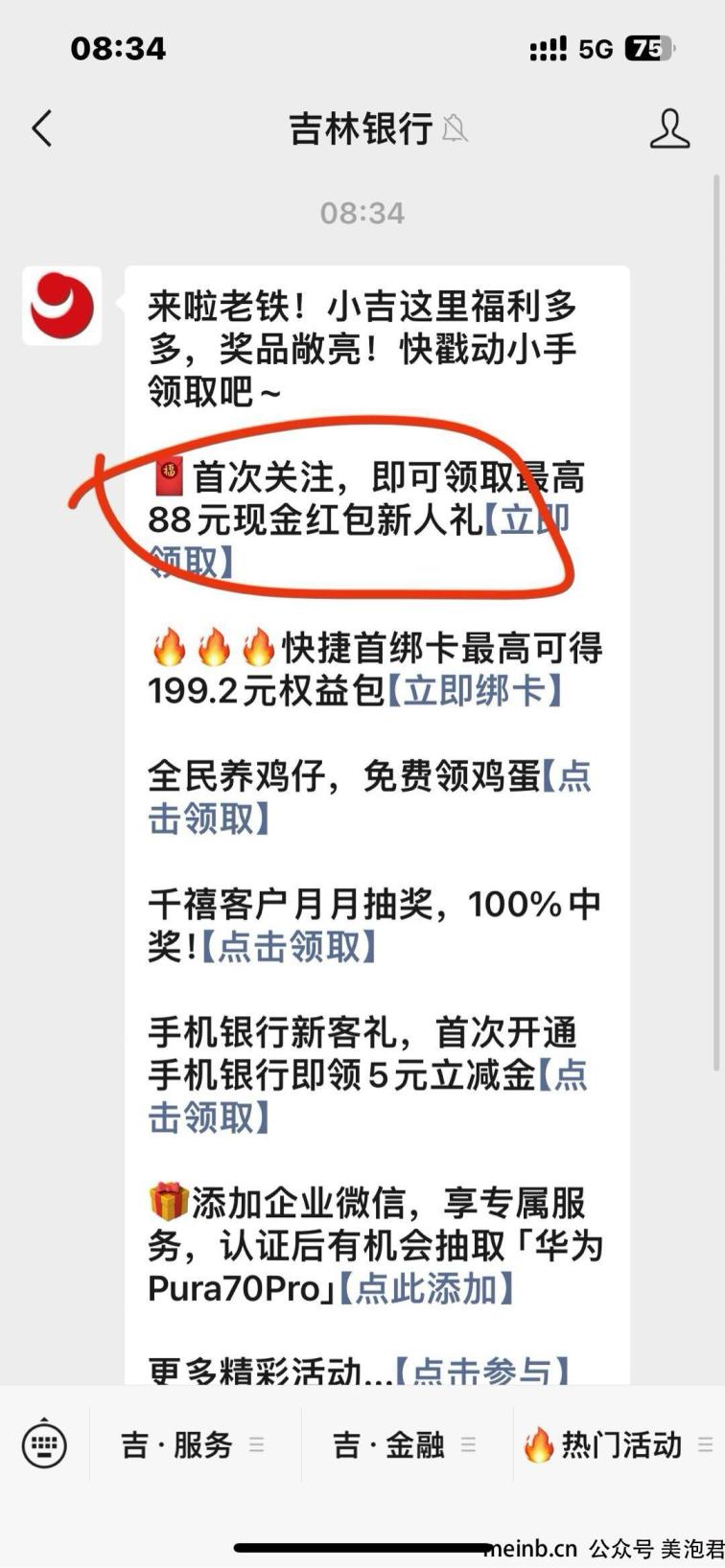Tap 点击领取 for the free eggs
The height and width of the screenshot is (1568, 725).
[x=209, y=819]
